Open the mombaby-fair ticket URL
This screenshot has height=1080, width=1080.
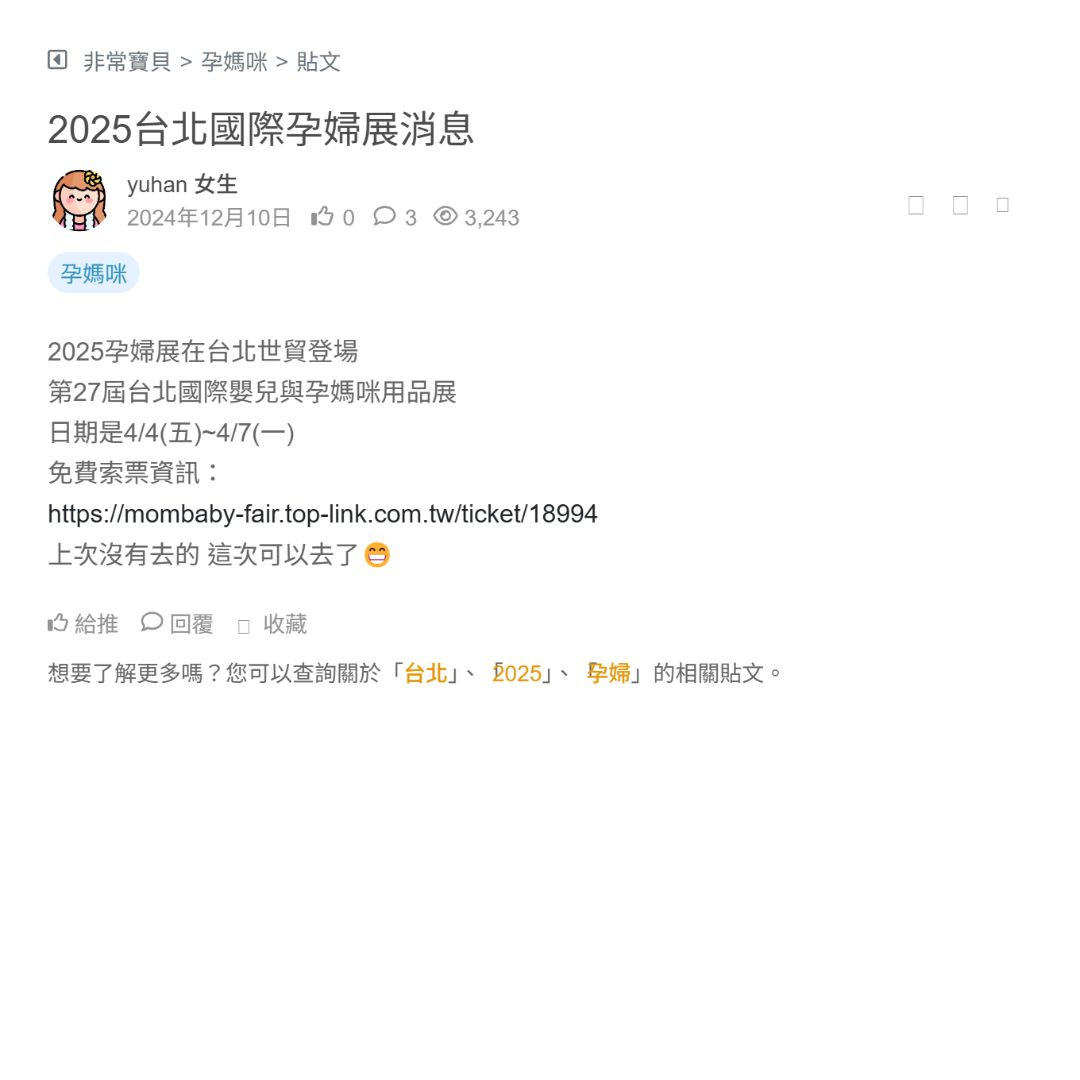322,514
